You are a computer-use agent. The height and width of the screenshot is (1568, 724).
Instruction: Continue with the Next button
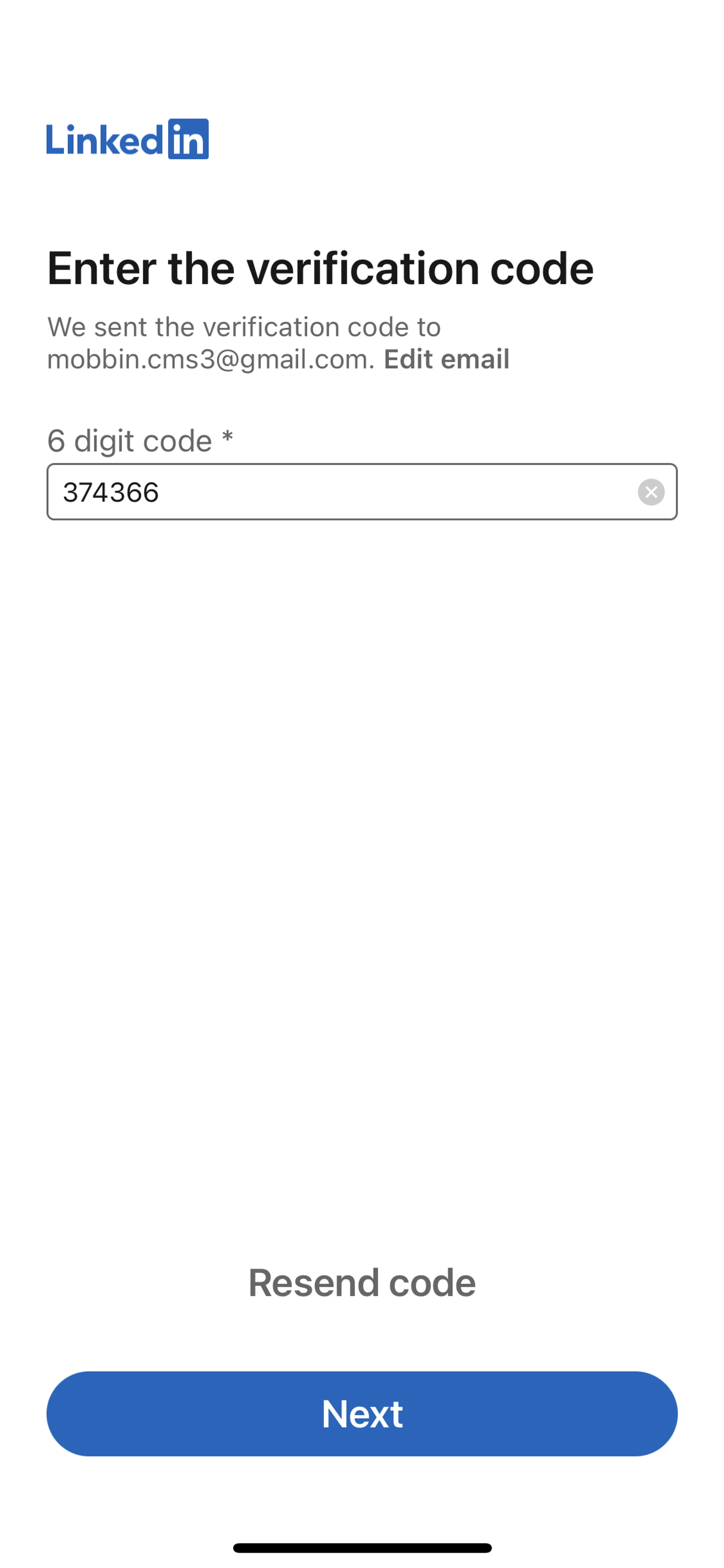[362, 1413]
